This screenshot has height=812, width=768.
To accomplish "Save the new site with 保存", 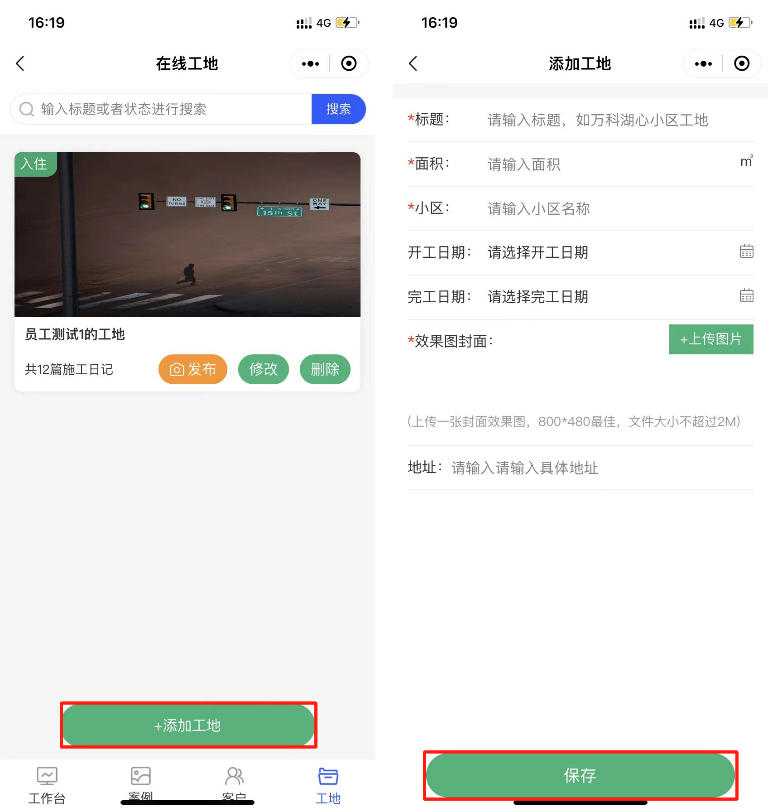I will click(x=580, y=776).
